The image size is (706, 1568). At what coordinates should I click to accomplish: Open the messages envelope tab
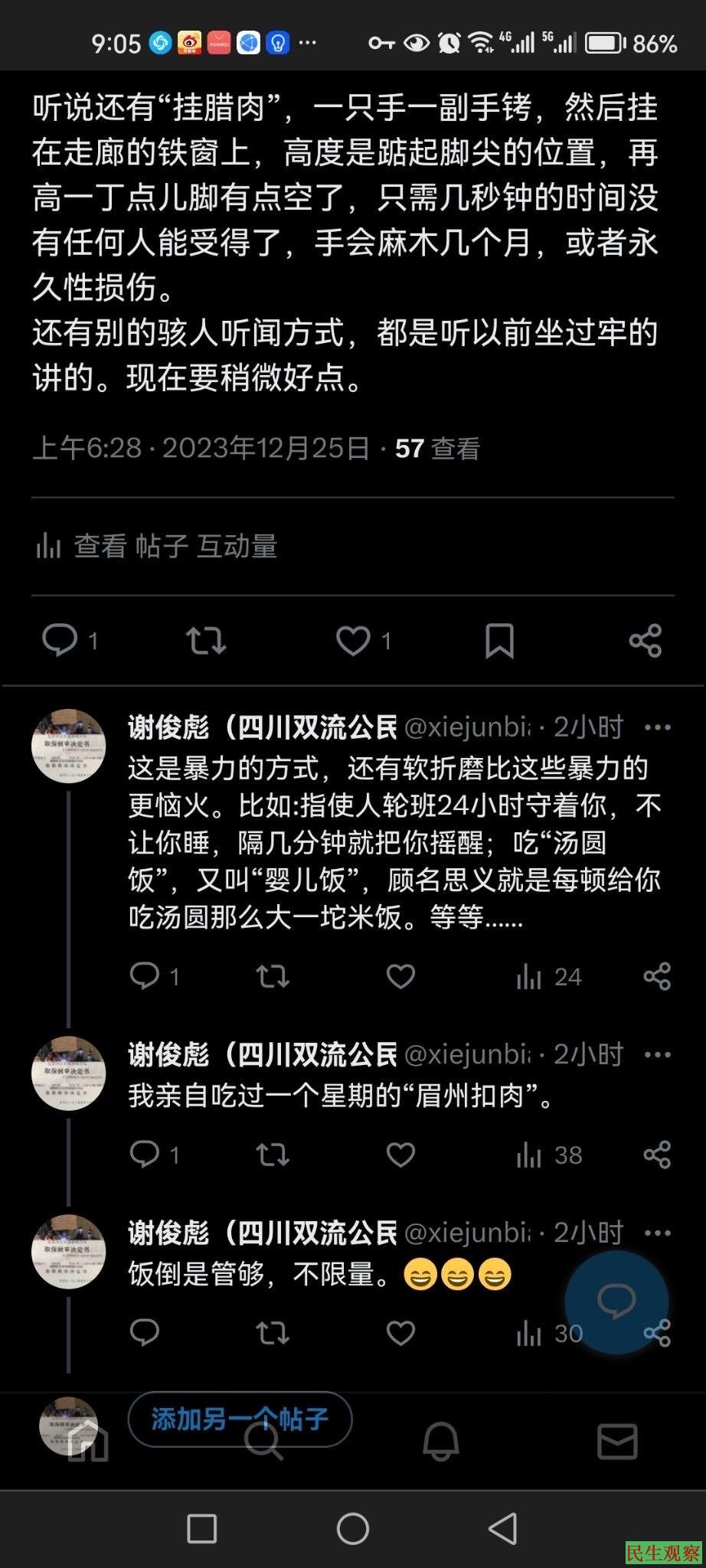tap(616, 1442)
